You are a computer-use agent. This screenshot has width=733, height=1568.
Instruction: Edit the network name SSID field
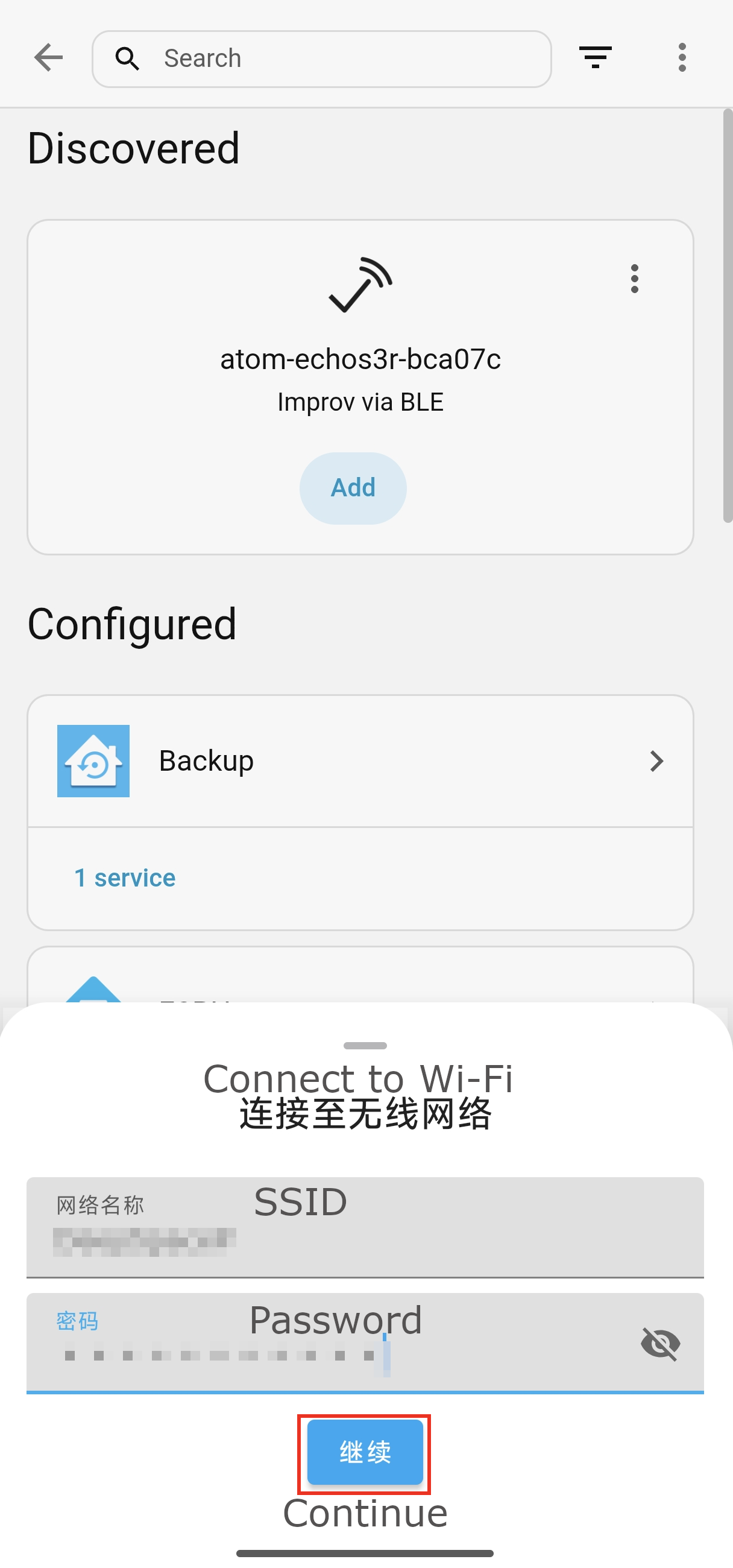[365, 1227]
